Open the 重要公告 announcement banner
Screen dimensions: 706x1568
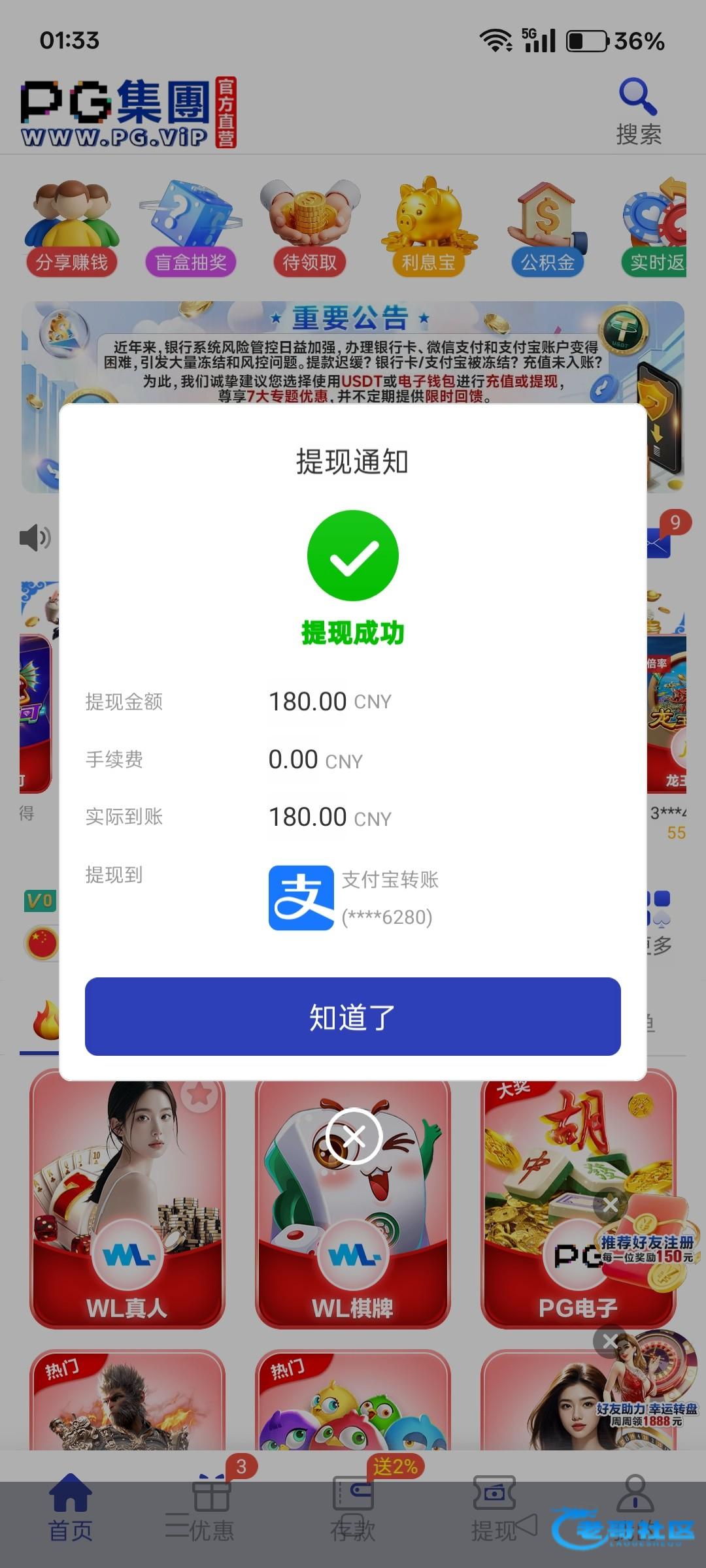(353, 353)
